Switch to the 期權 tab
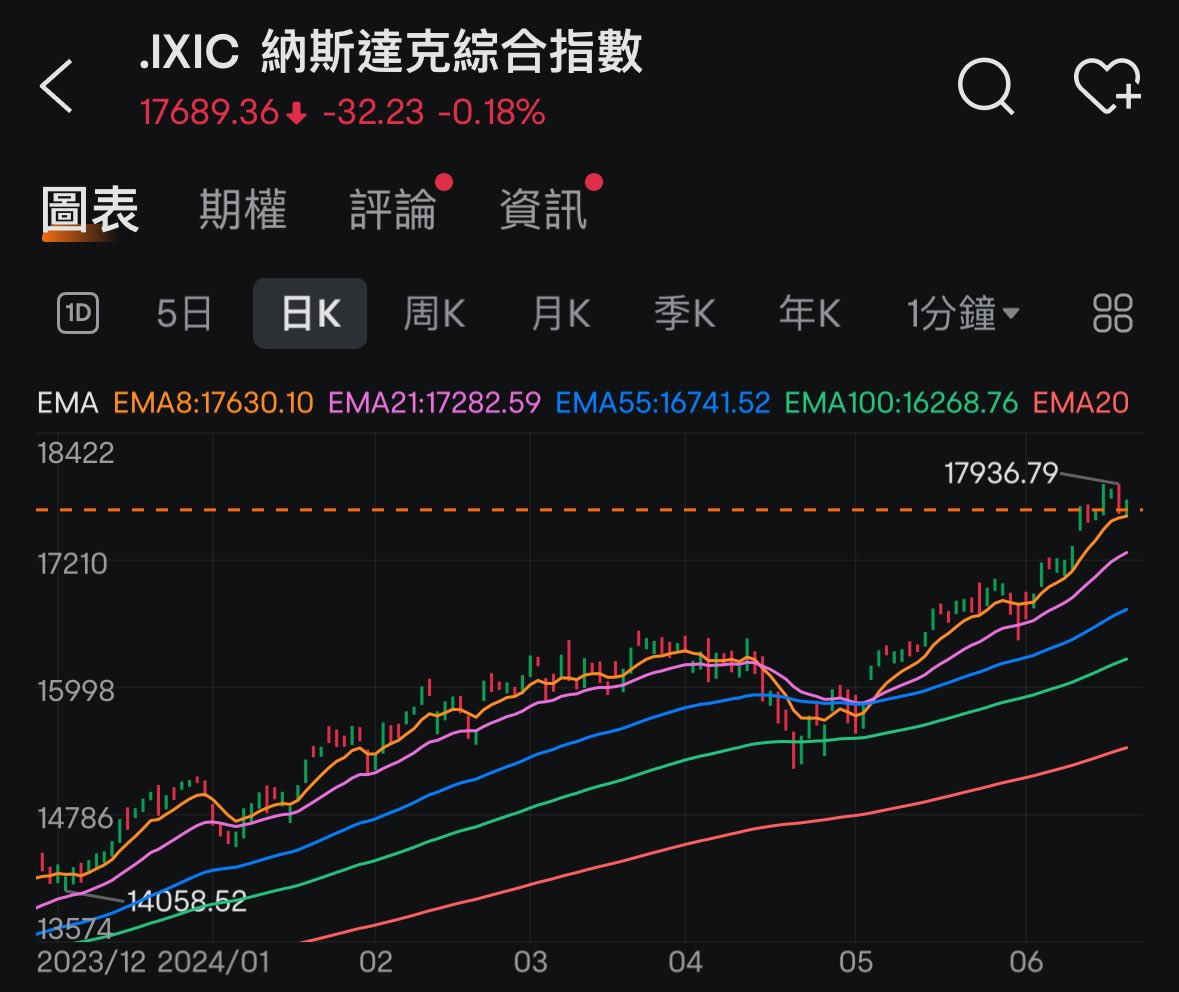 (242, 211)
